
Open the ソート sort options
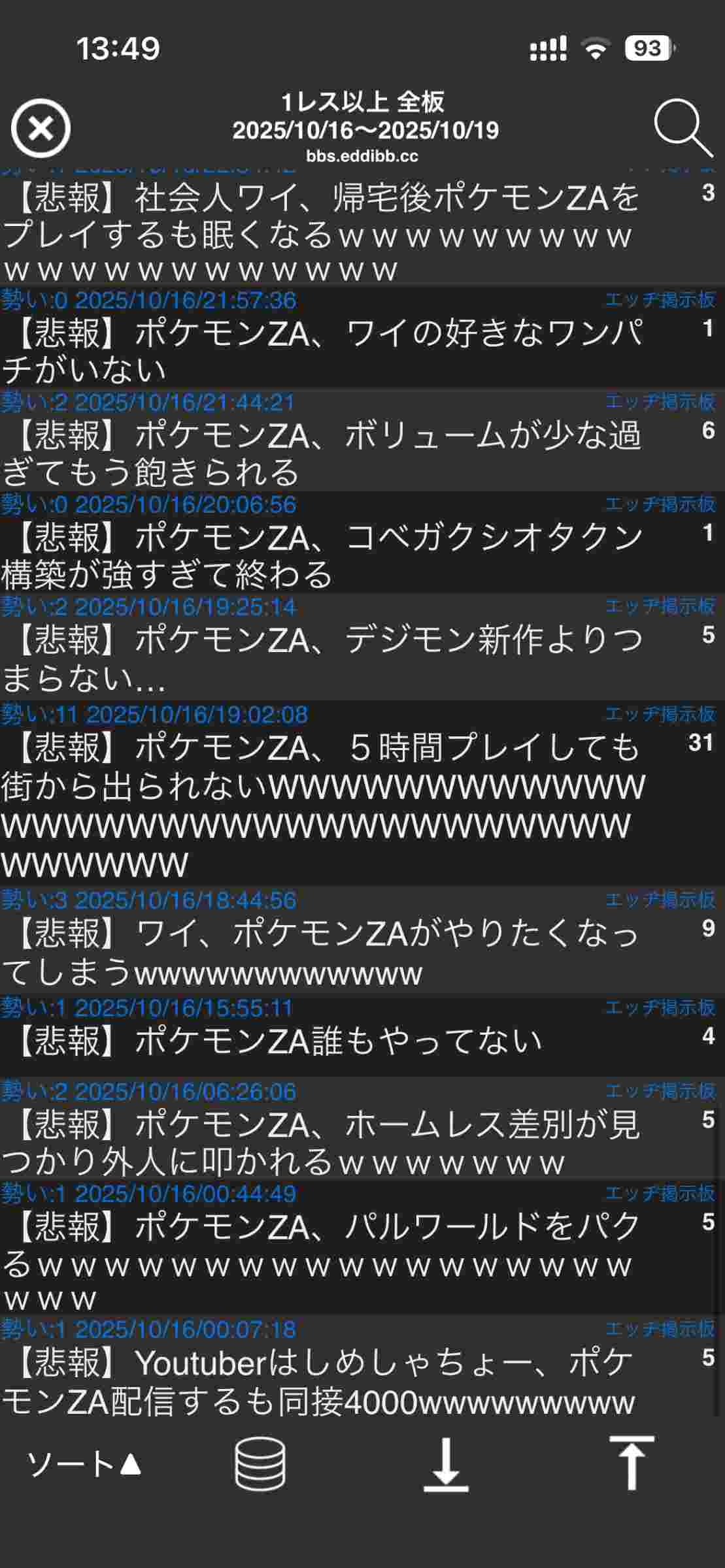(x=84, y=1464)
